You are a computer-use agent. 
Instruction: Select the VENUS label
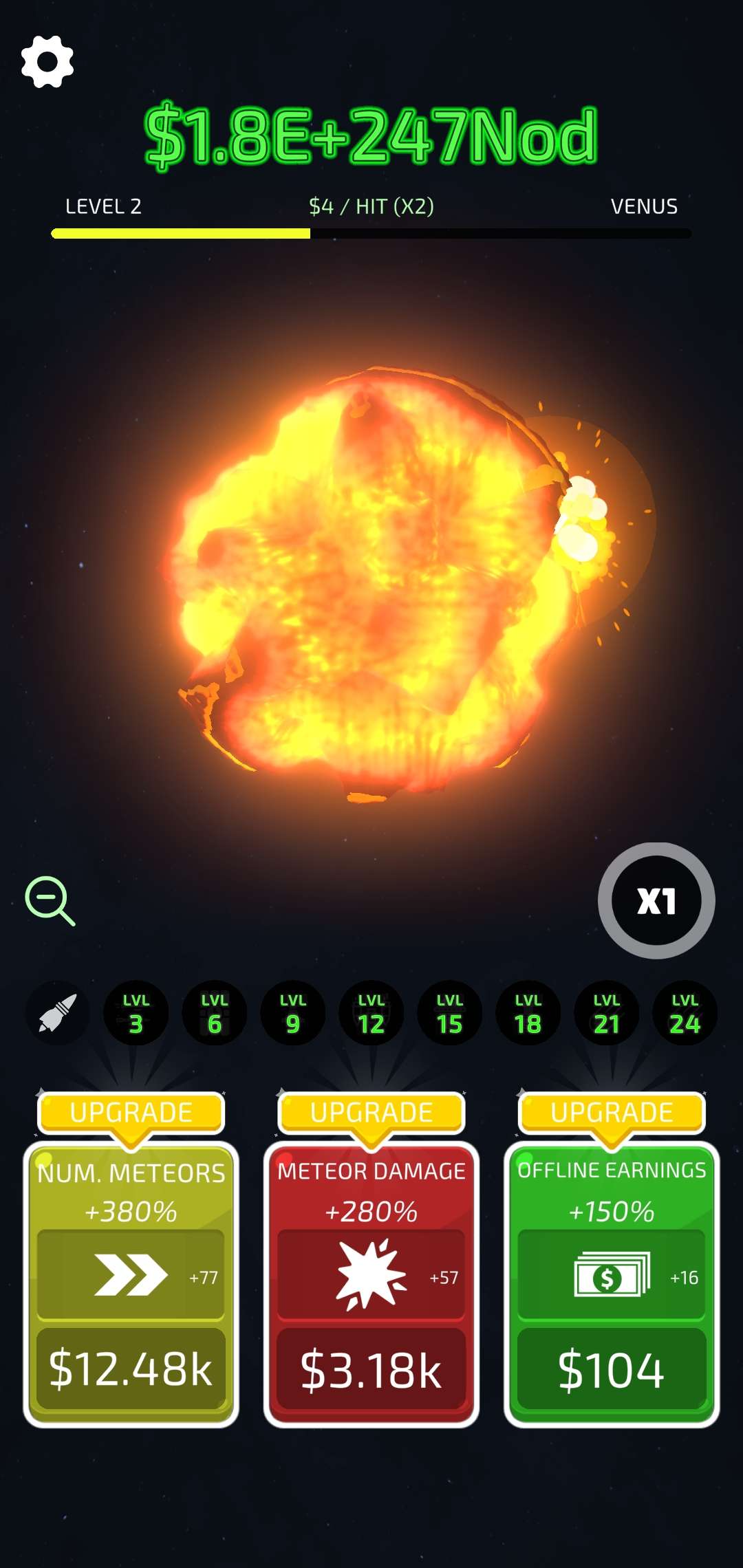(x=644, y=206)
